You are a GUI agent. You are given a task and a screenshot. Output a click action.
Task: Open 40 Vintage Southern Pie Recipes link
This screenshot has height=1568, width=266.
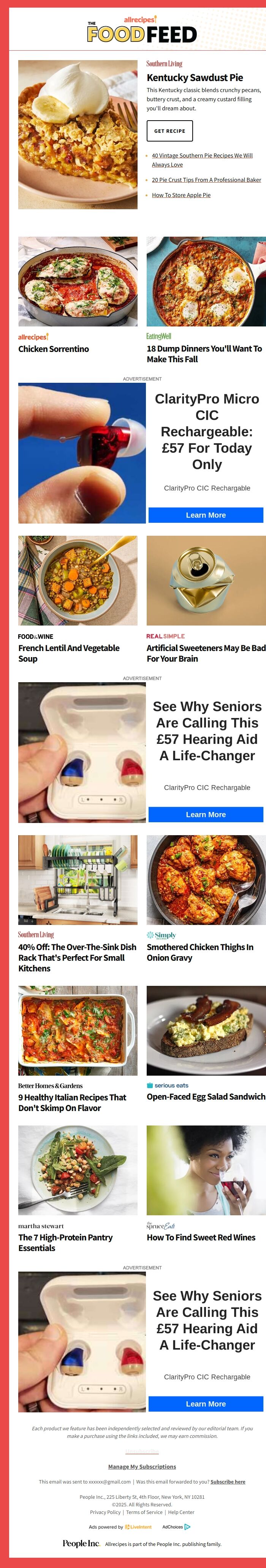click(202, 156)
